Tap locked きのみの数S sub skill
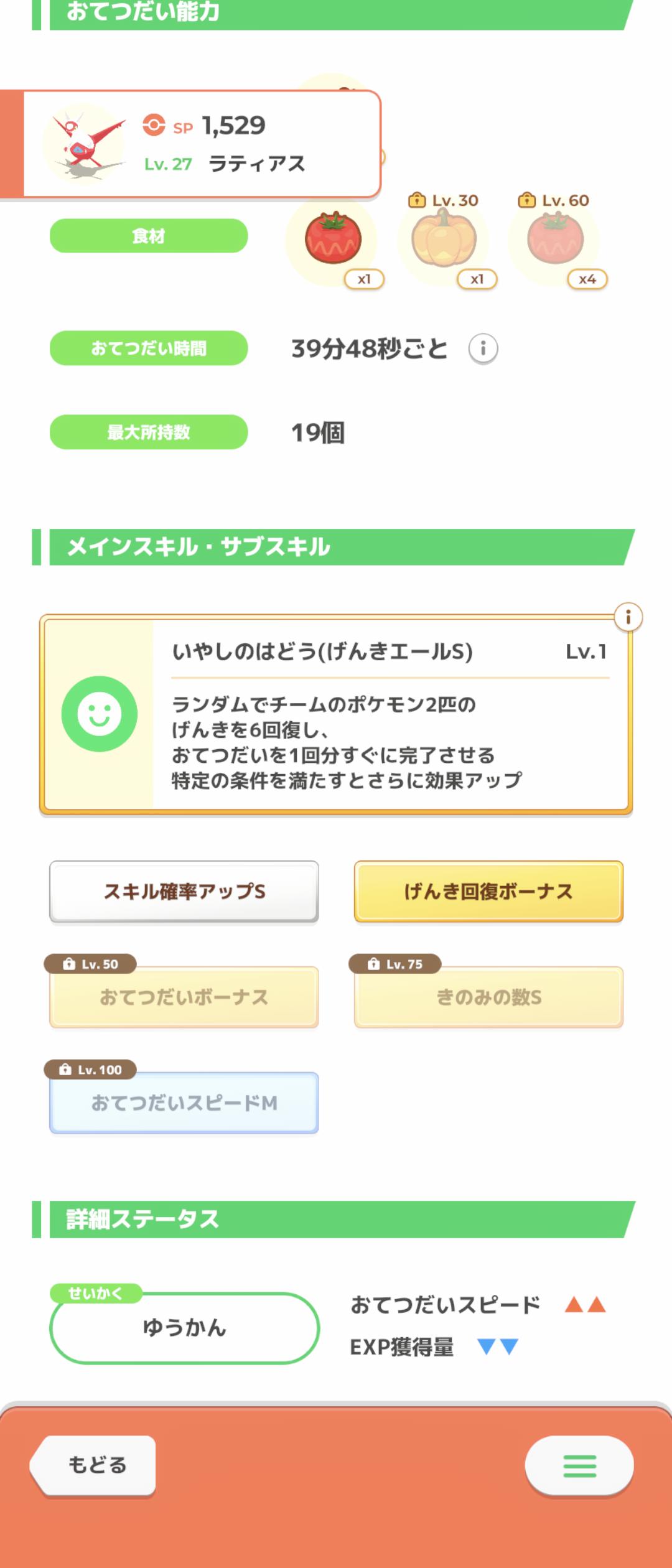Screen dimensions: 672x1568 click(x=488, y=997)
